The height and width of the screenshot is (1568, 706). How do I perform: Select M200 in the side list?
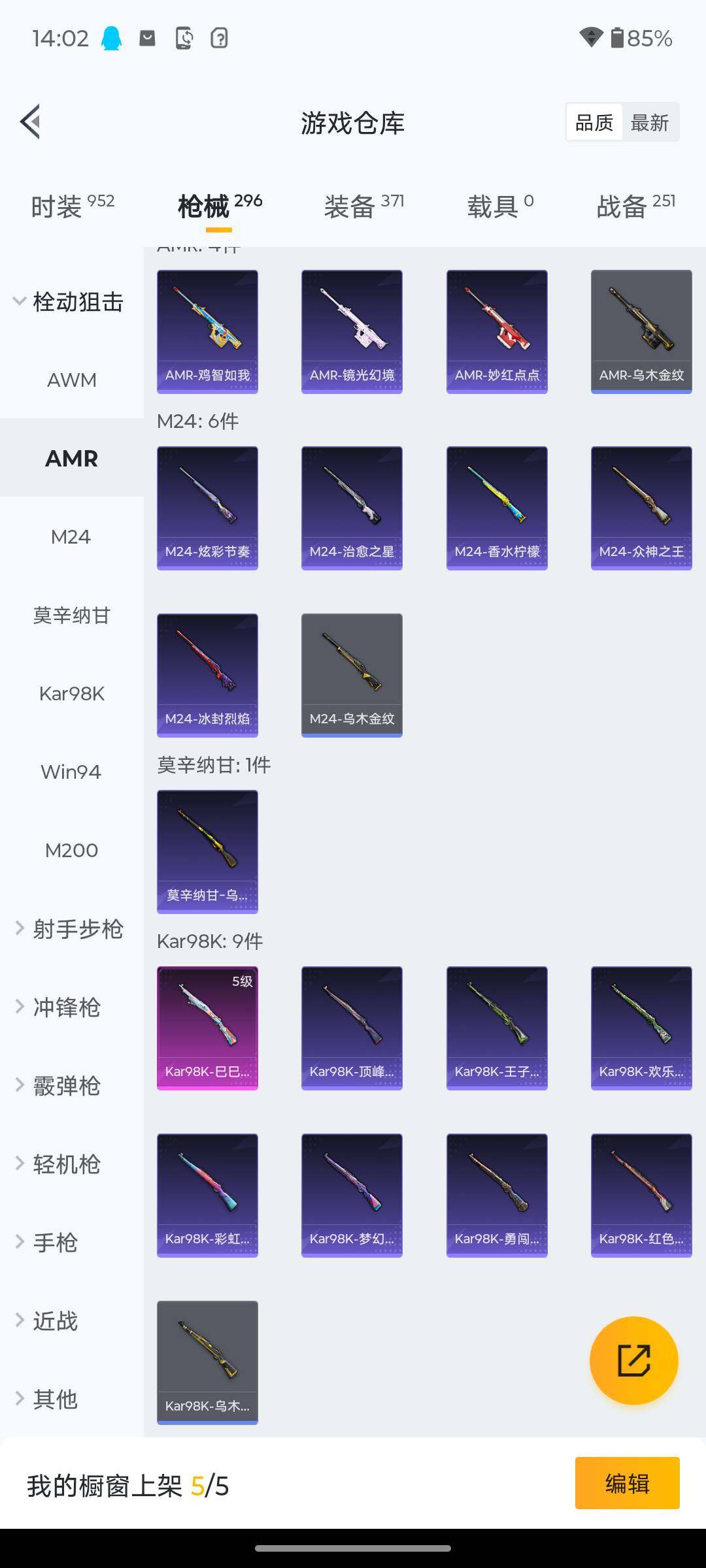[x=72, y=850]
